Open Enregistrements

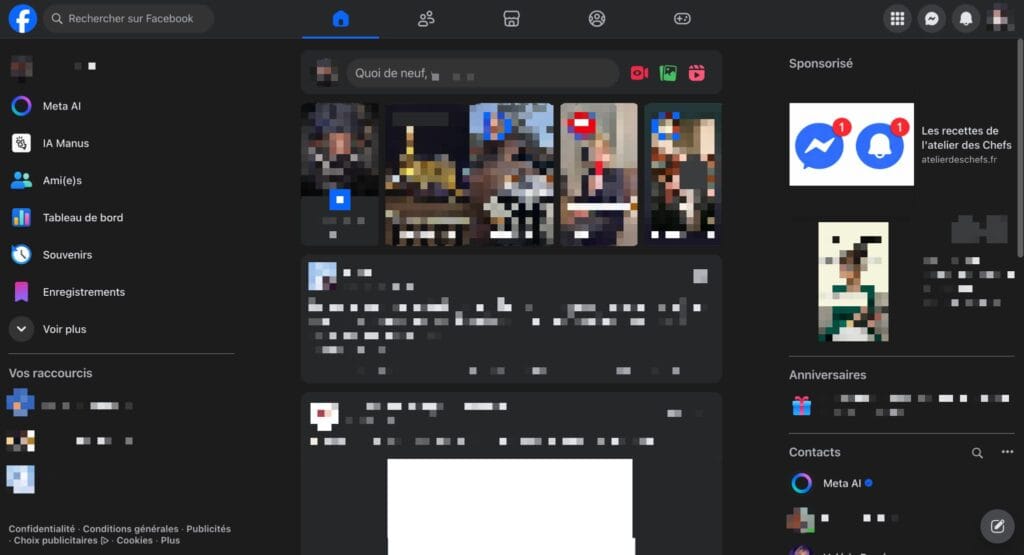82,292
